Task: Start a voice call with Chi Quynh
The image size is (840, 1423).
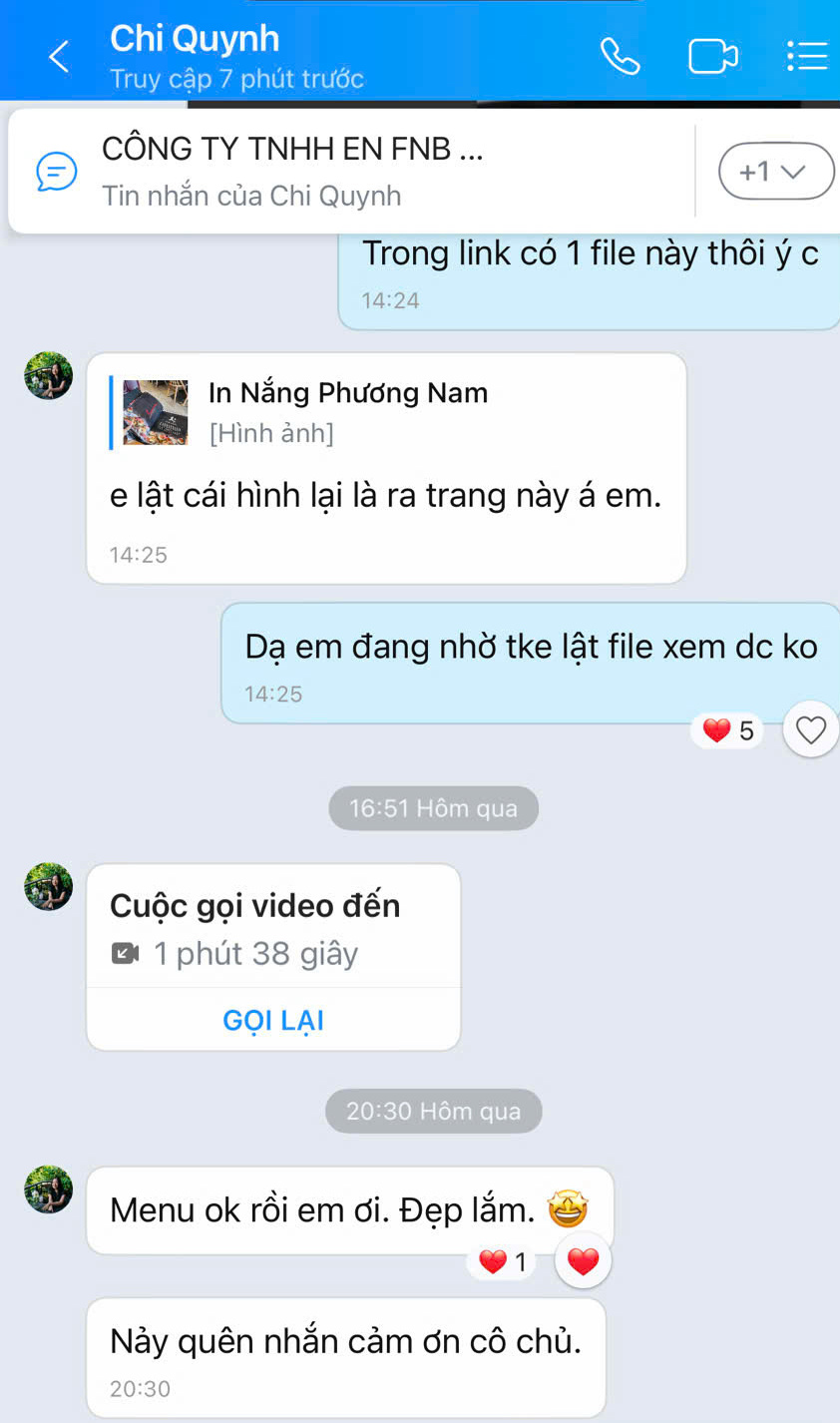Action: click(x=620, y=57)
